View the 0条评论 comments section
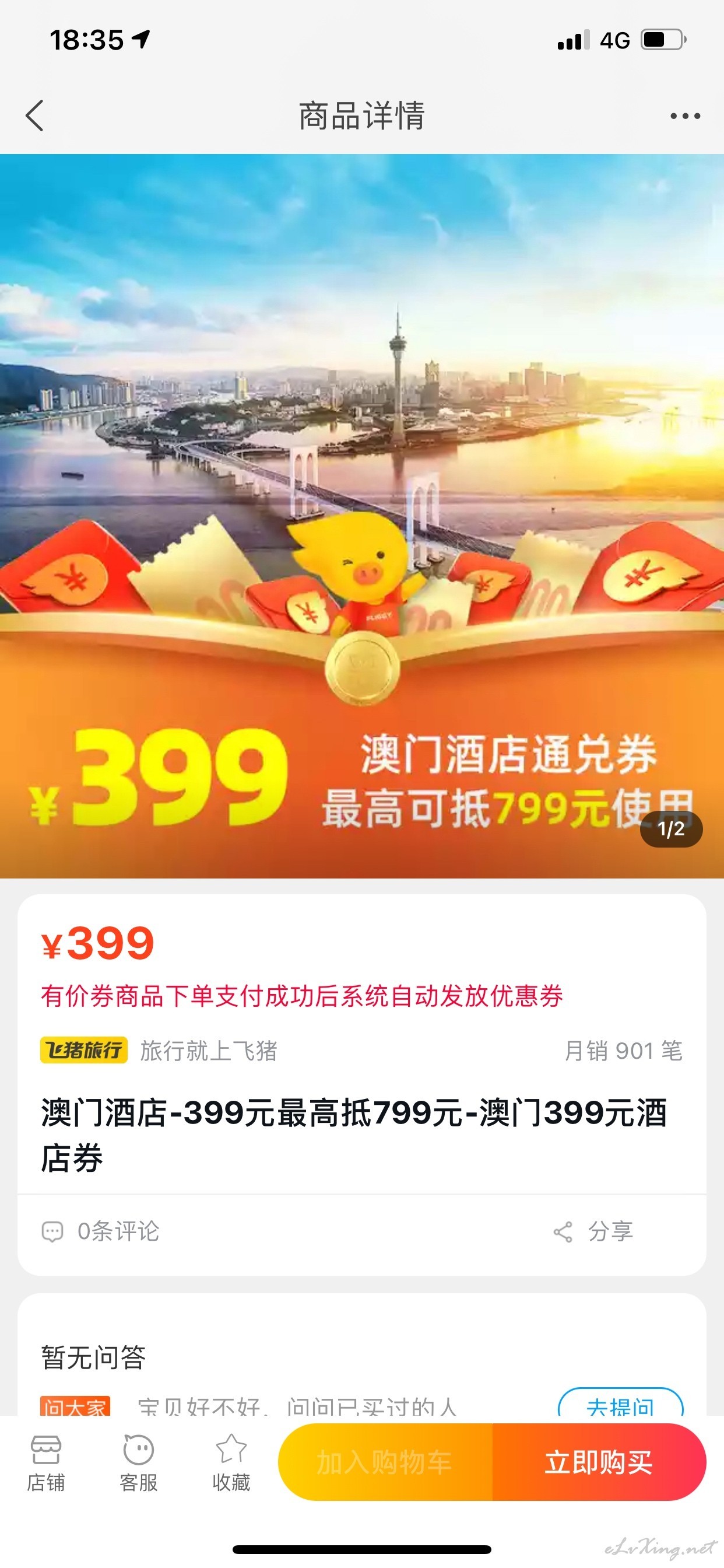The image size is (724, 1568). pos(101,1231)
